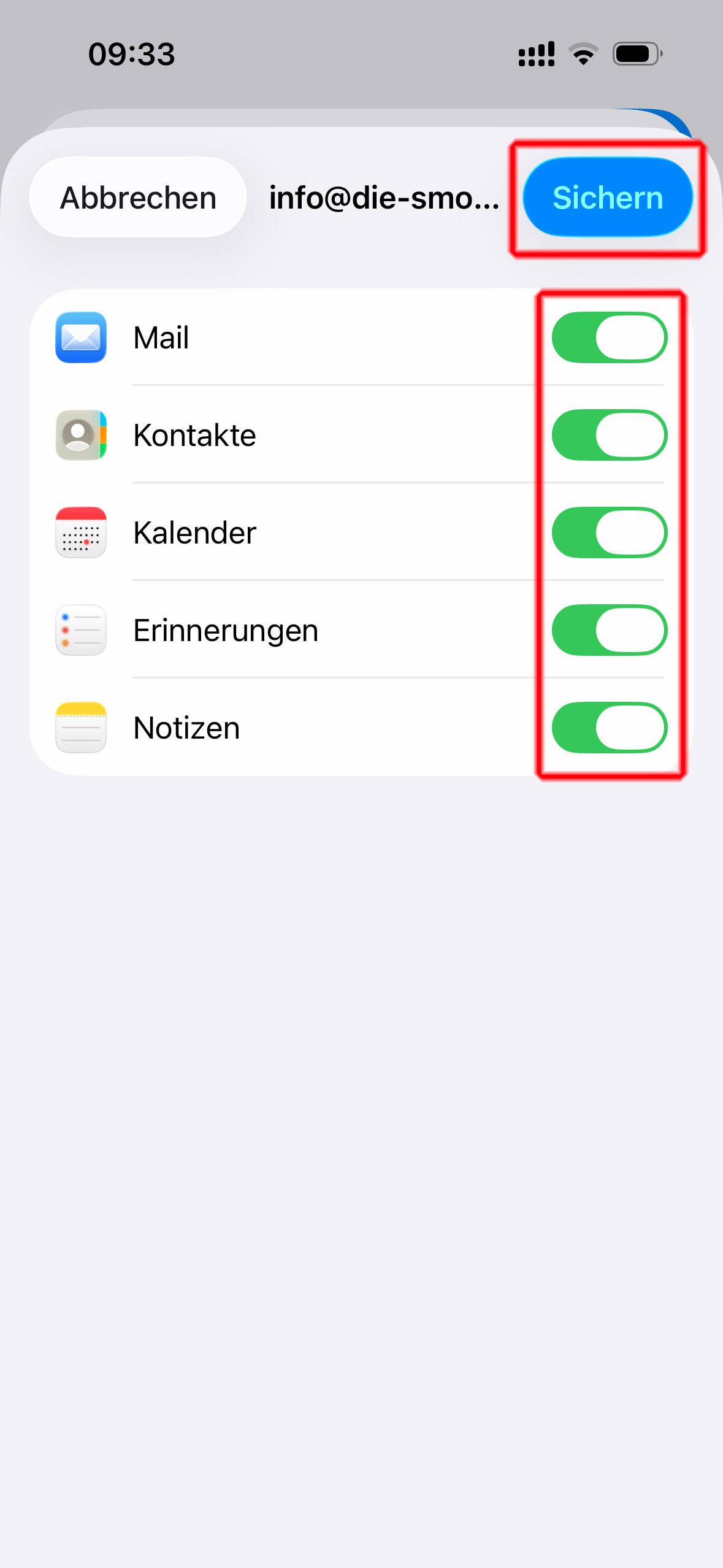Screen dimensions: 723x1568
Task: Tap Sichern to save the account
Action: (x=607, y=198)
